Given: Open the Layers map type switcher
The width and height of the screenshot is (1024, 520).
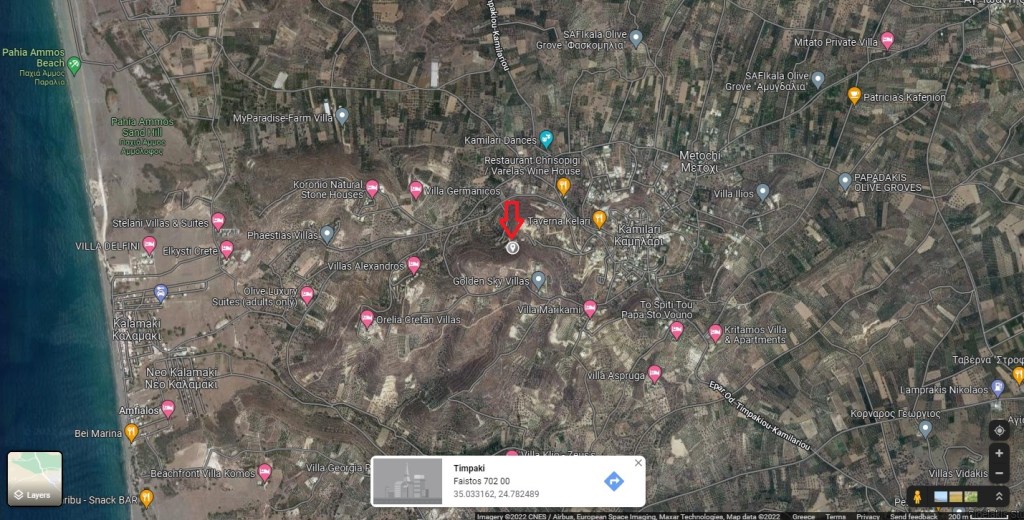Looking at the screenshot, I should (x=35, y=478).
